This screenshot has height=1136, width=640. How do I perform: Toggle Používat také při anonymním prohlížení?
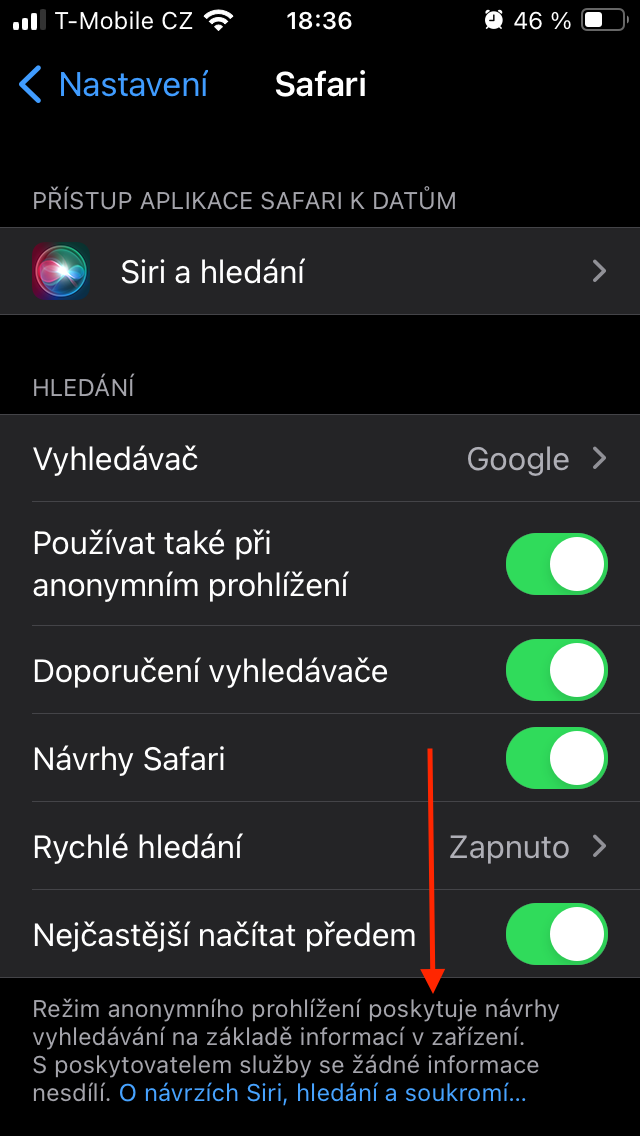(x=557, y=564)
